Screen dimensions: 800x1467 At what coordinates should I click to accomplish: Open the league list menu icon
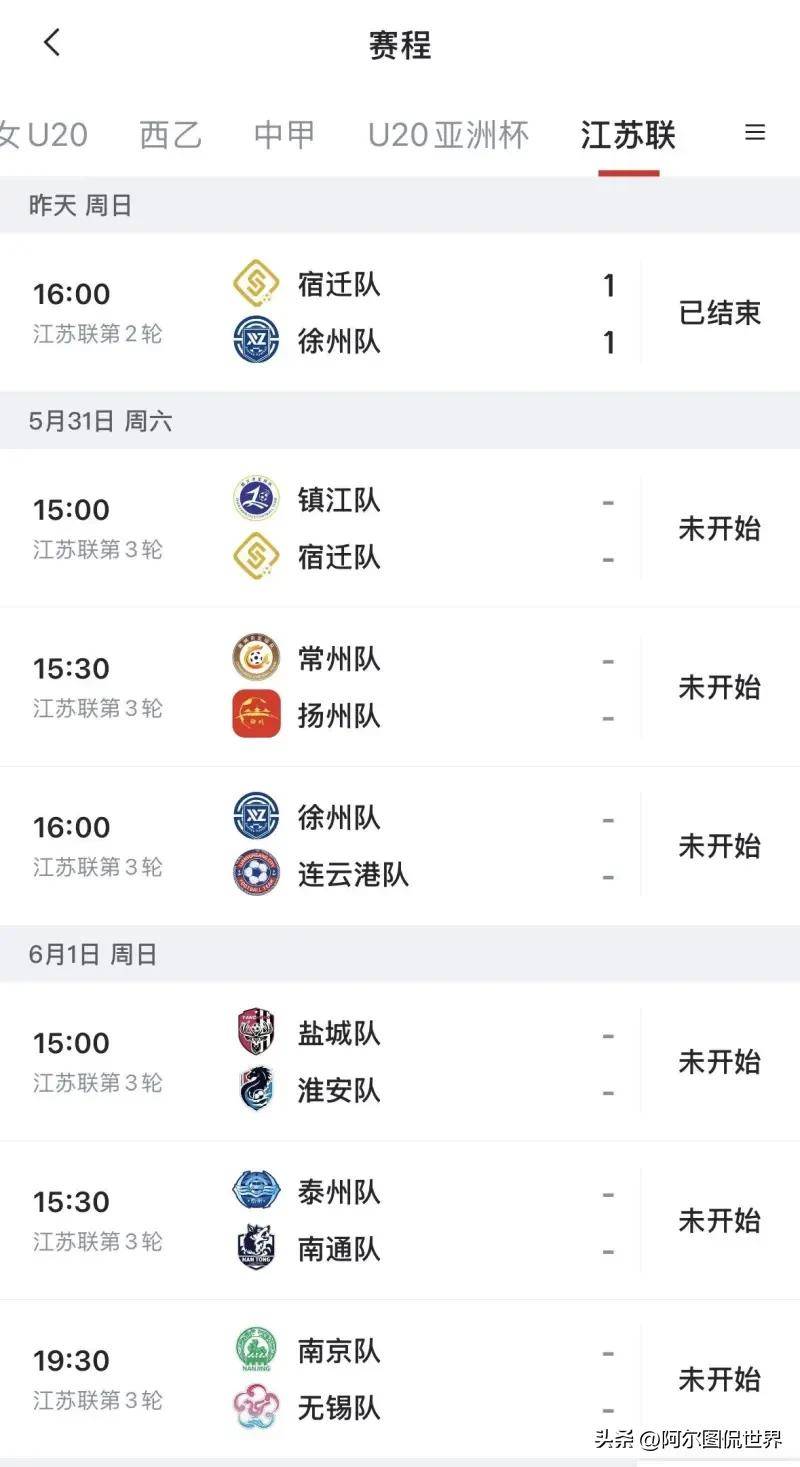tap(755, 132)
